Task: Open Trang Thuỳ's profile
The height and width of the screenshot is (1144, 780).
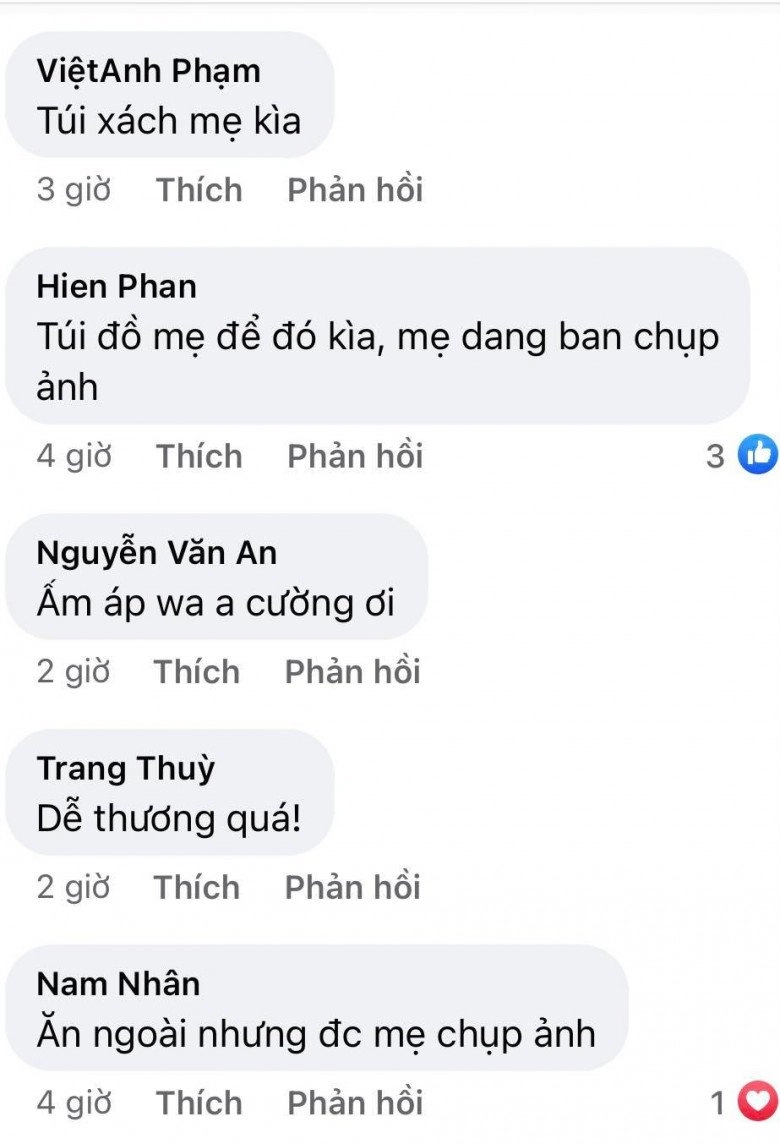Action: 125,768
